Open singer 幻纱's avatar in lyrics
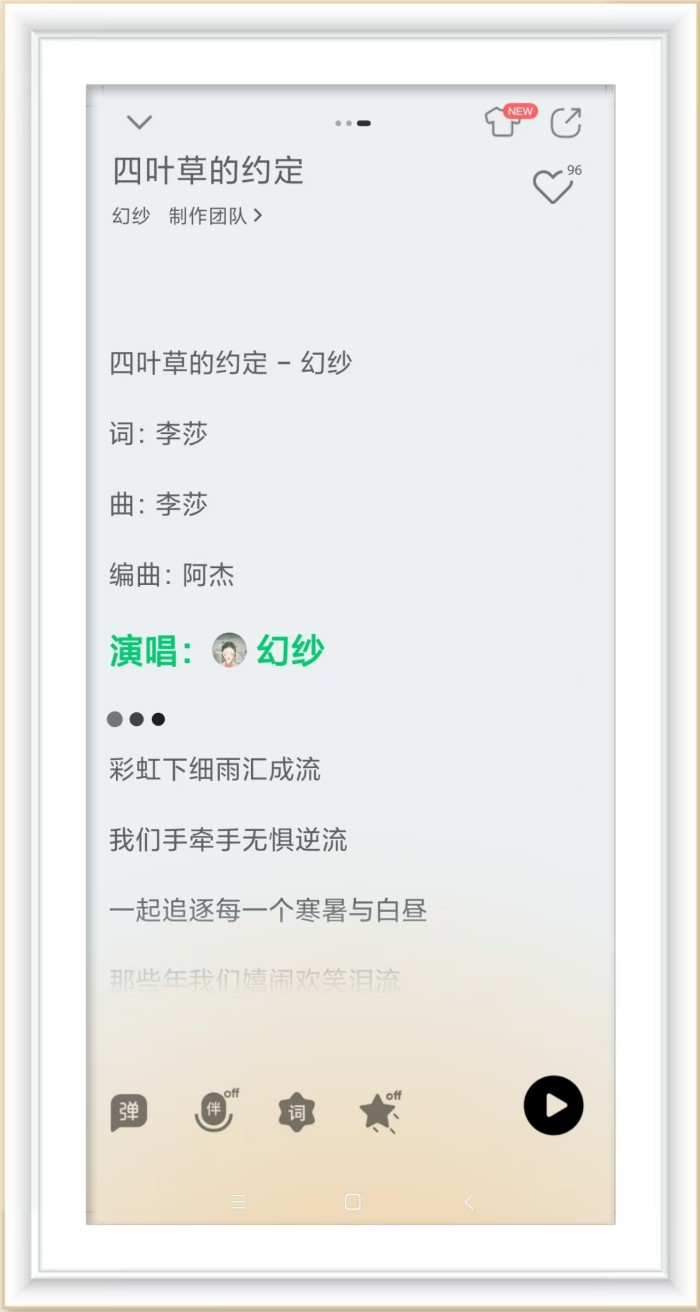 [x=229, y=651]
